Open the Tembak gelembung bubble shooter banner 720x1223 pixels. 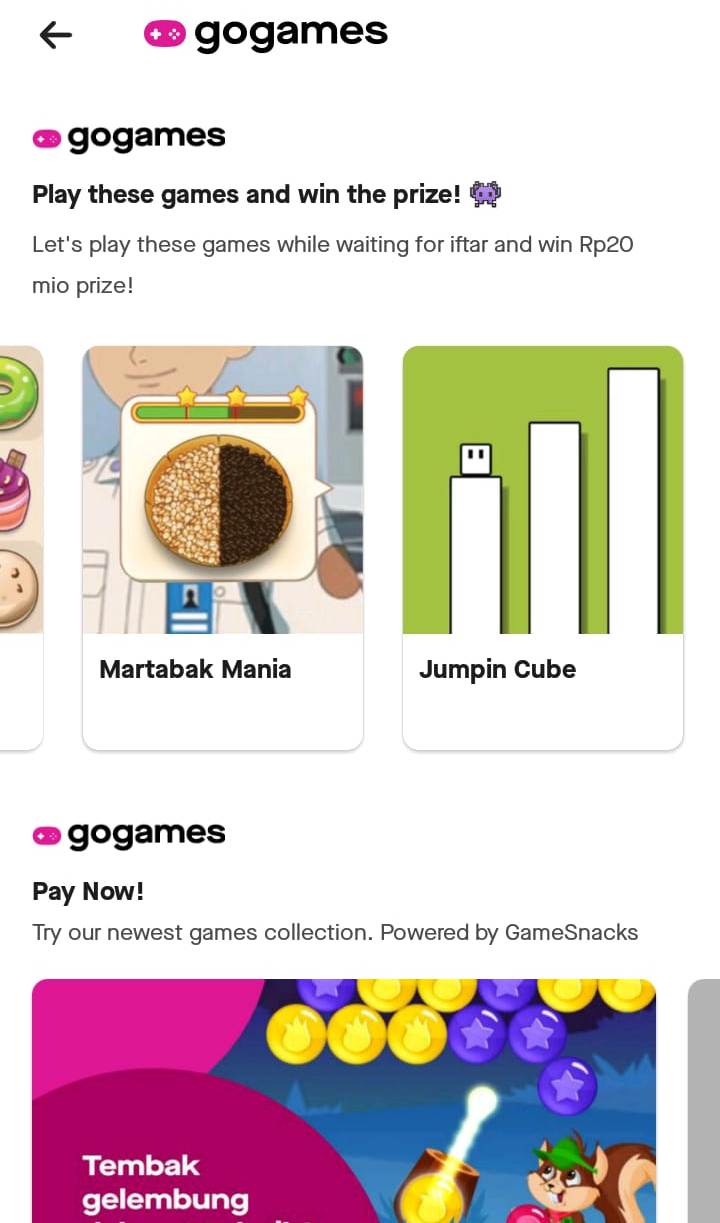[x=343, y=1100]
